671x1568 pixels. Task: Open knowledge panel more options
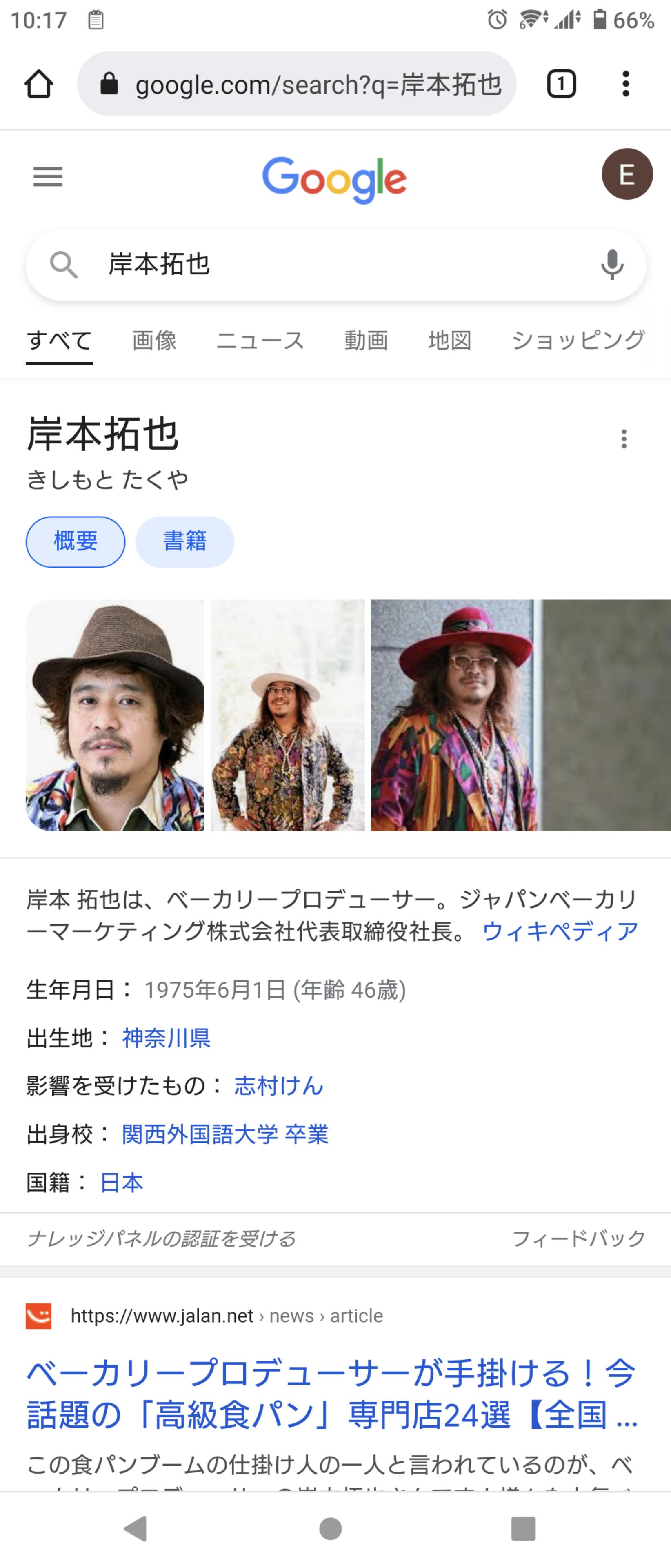point(624,439)
